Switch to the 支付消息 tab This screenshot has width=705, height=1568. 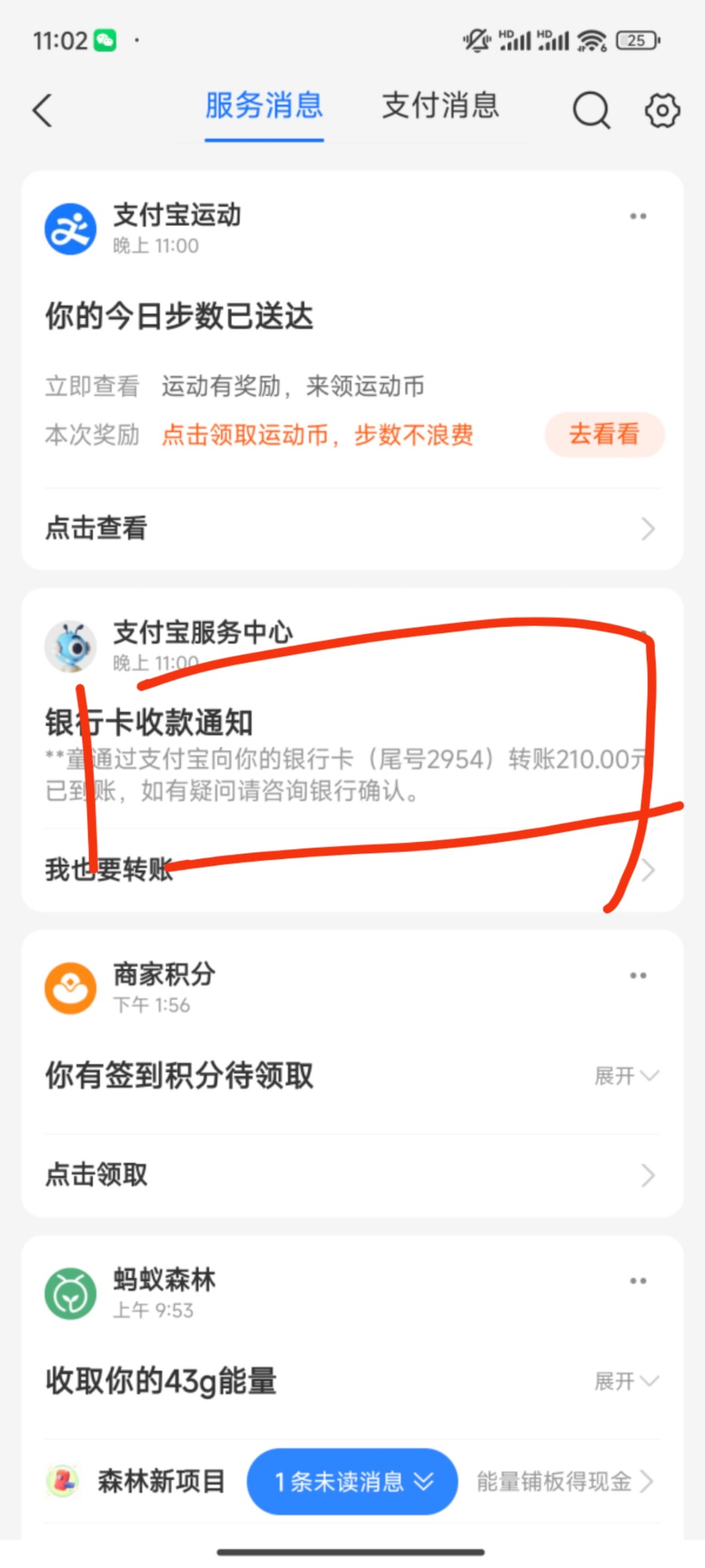[440, 106]
